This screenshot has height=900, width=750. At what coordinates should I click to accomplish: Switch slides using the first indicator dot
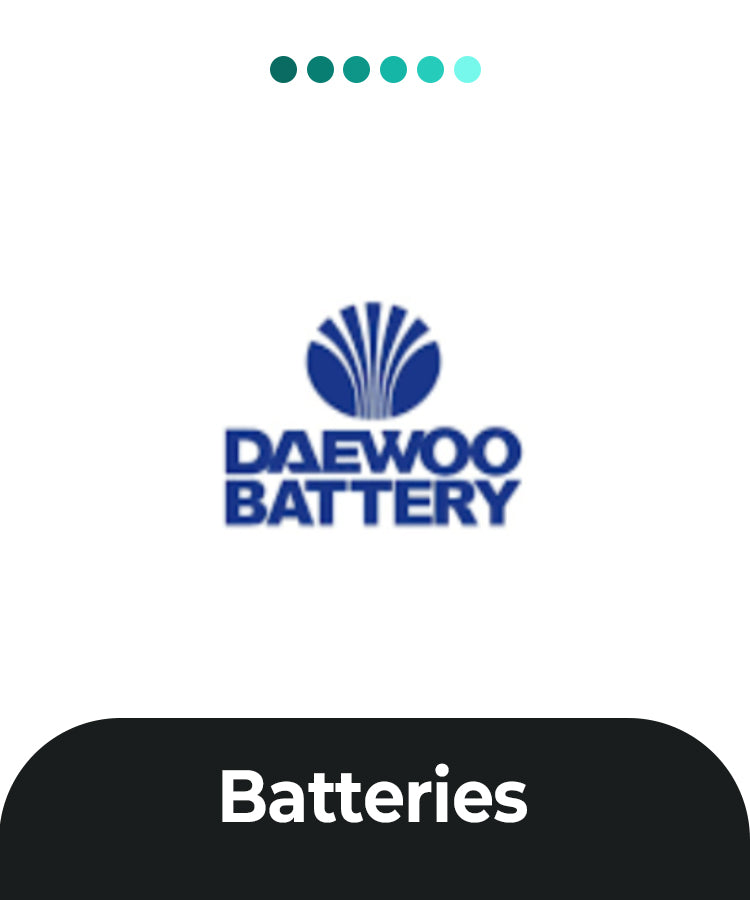coord(285,68)
